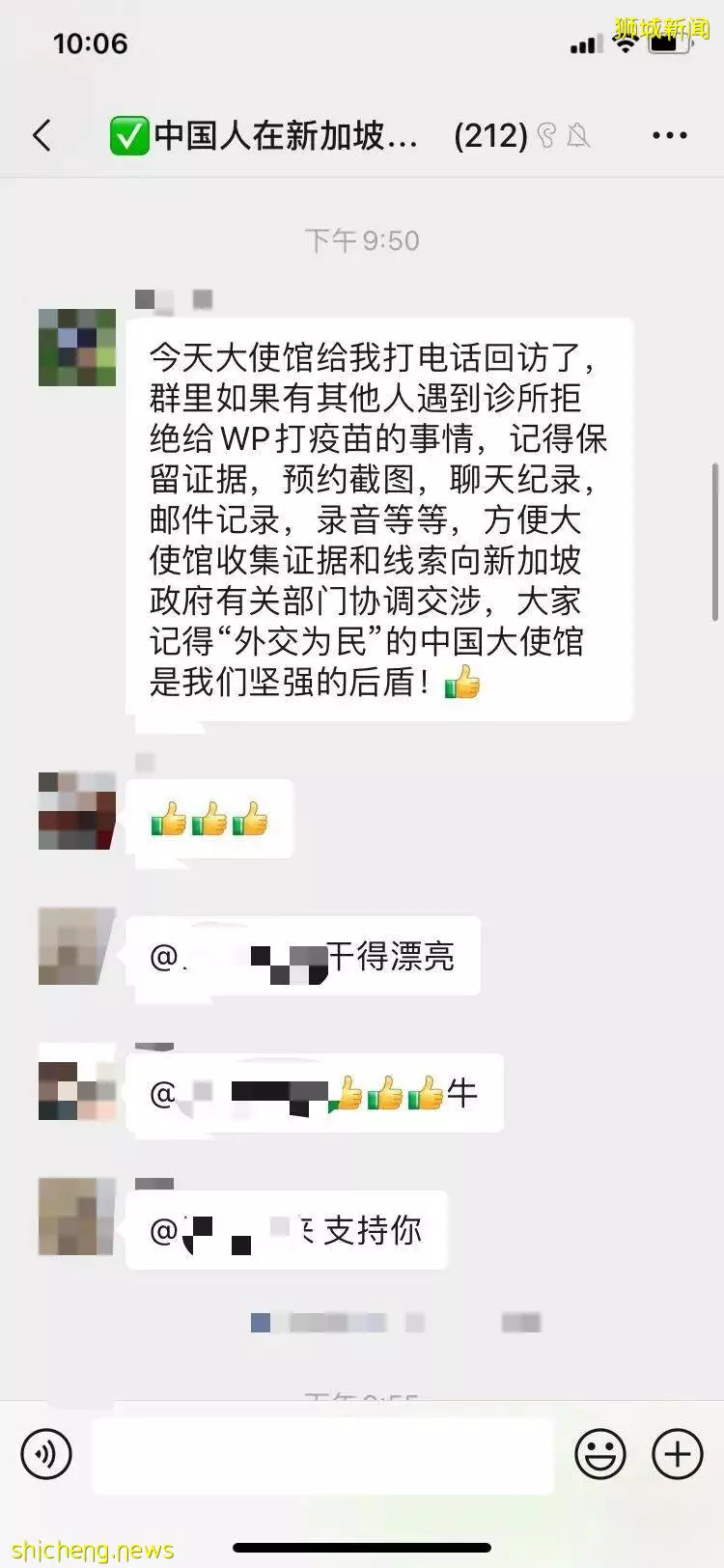The width and height of the screenshot is (724, 1568).
Task: Open avatar of the 支持你 sender
Action: (77, 1217)
